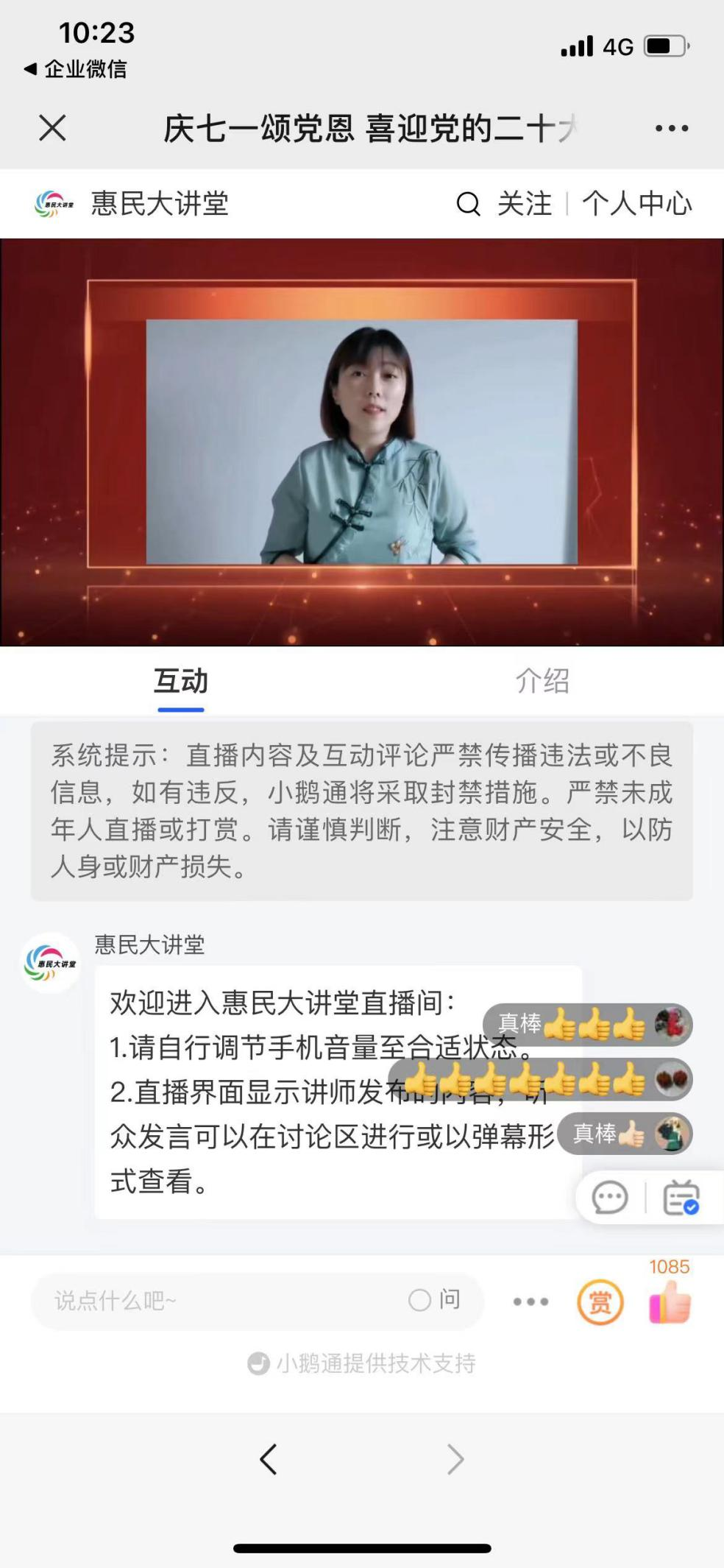
Task: Switch to the 介绍 tab
Action: (542, 681)
